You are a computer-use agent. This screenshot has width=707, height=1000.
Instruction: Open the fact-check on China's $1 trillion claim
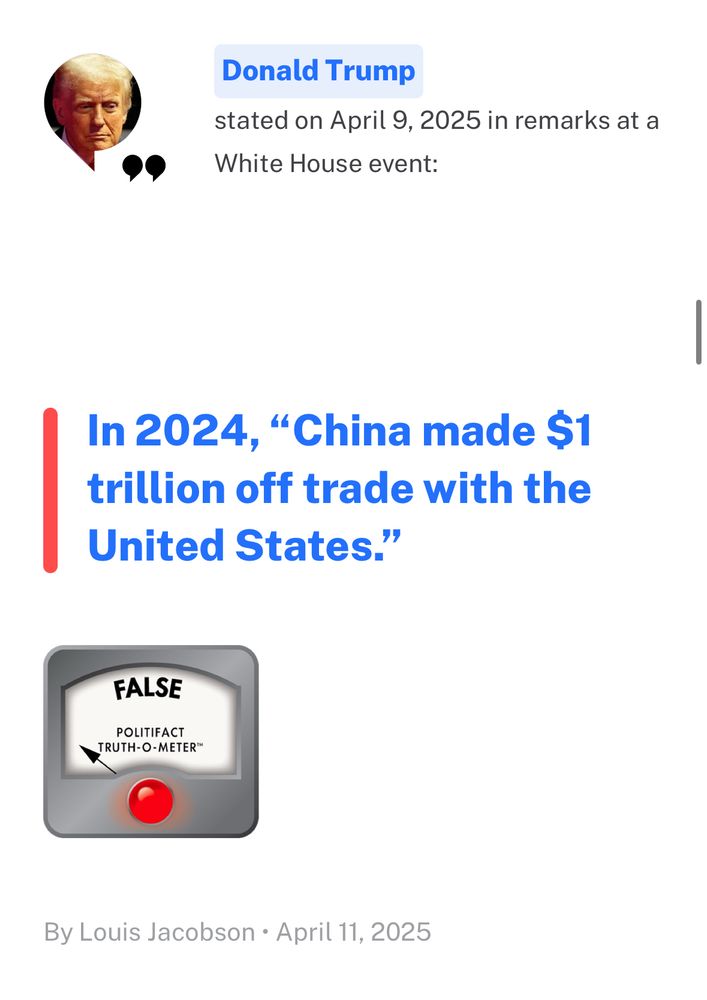click(x=339, y=489)
